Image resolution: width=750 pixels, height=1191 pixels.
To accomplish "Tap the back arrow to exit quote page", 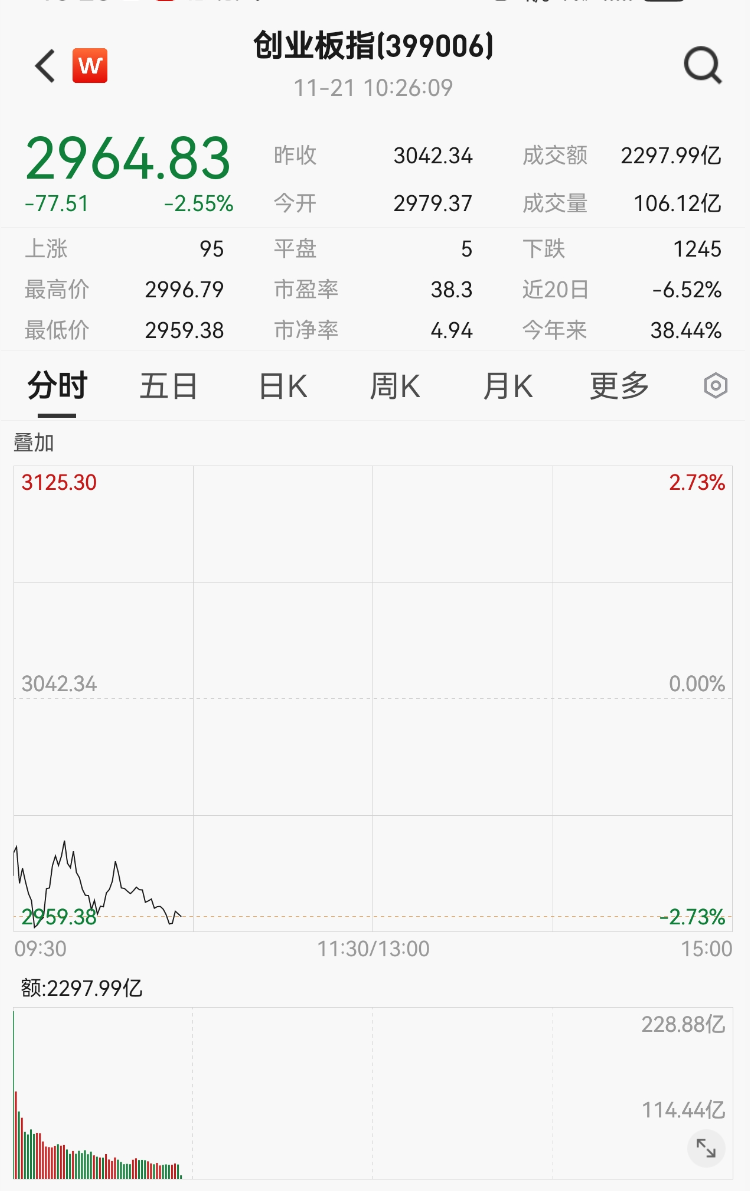I will [42, 66].
